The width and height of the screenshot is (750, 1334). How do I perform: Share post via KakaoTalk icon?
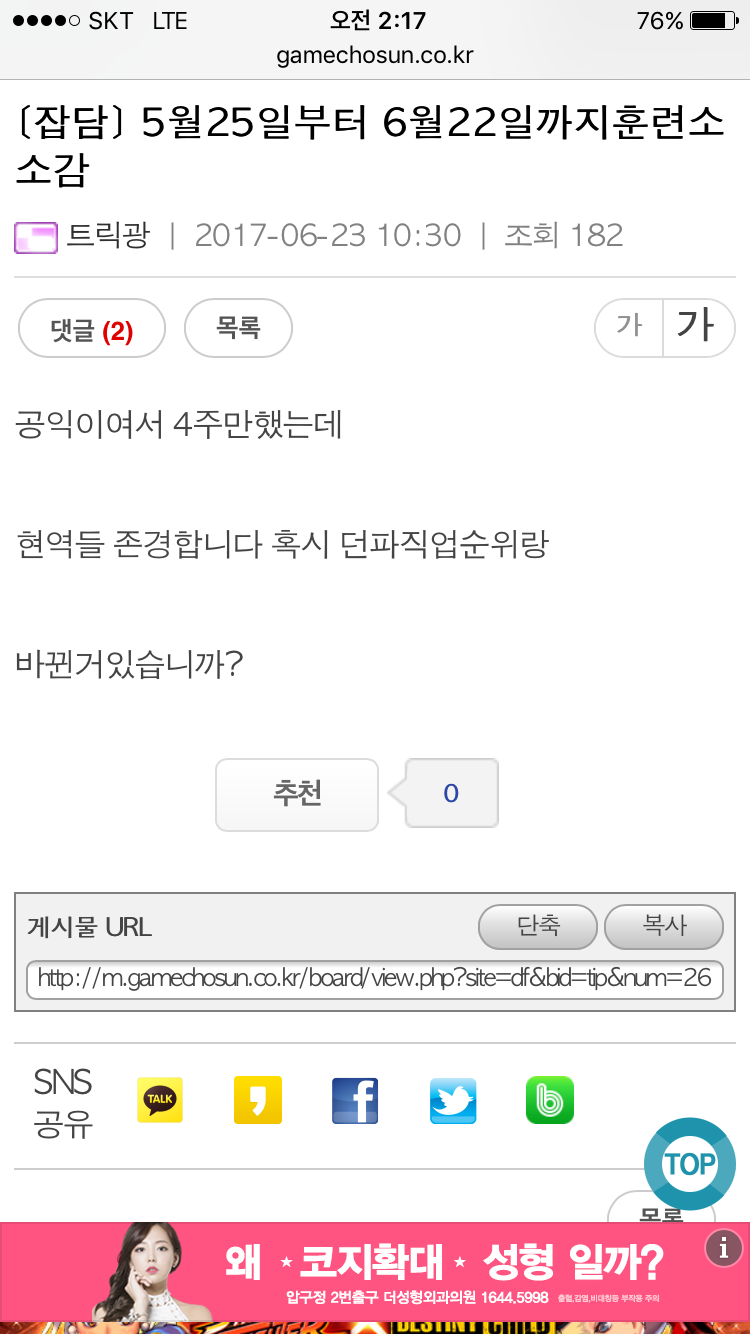[x=160, y=1100]
